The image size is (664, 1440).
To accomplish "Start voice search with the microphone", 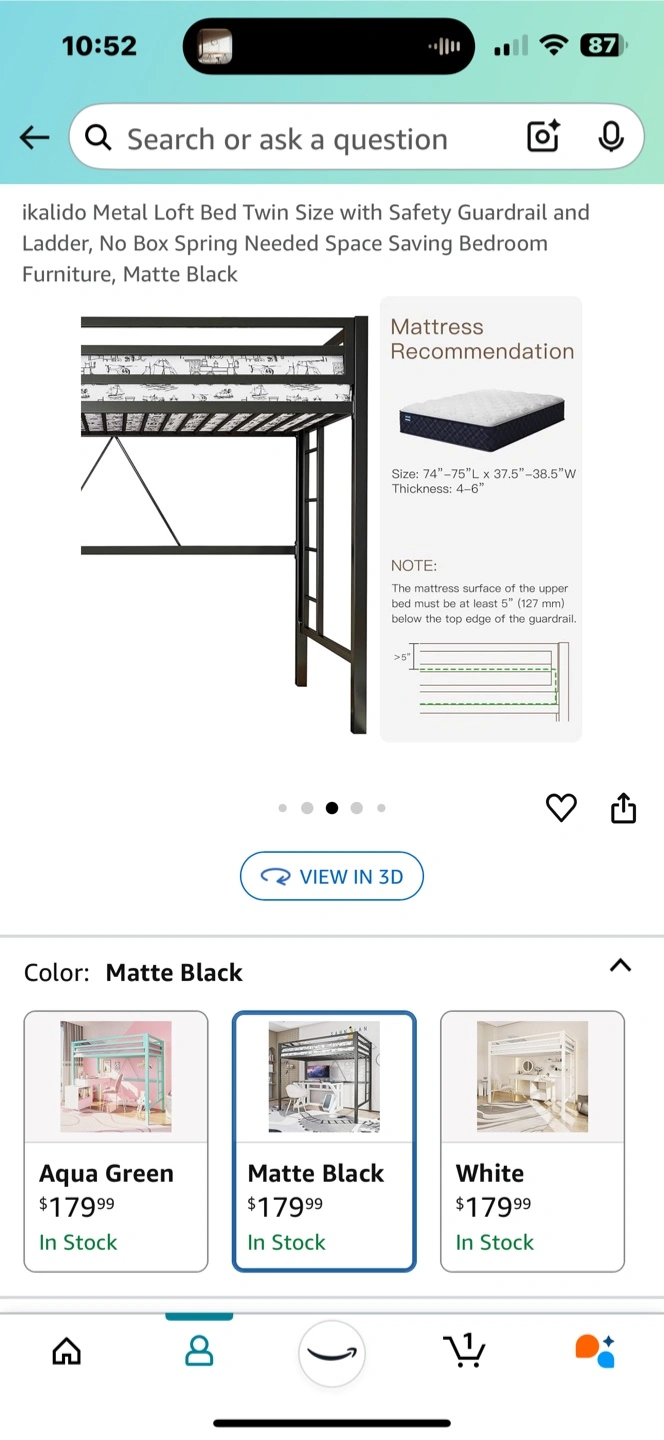I will [611, 137].
